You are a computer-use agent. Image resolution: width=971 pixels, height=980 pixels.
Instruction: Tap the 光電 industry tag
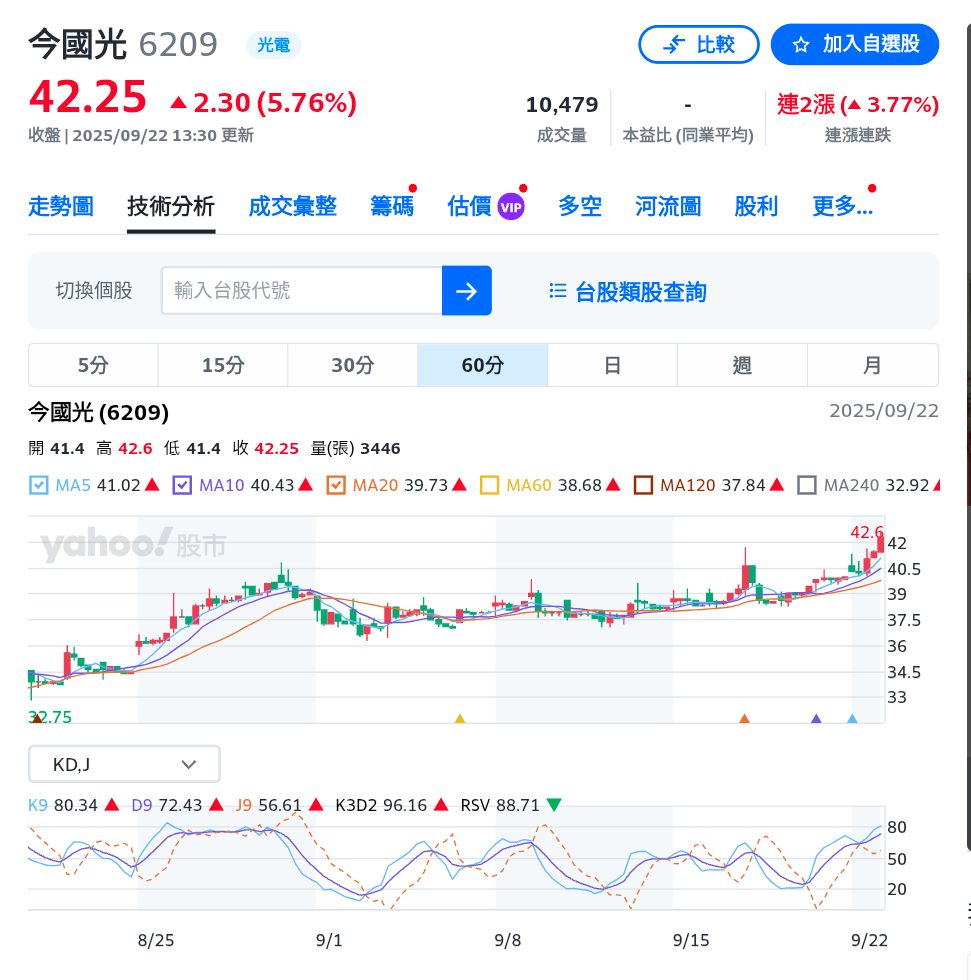273,45
